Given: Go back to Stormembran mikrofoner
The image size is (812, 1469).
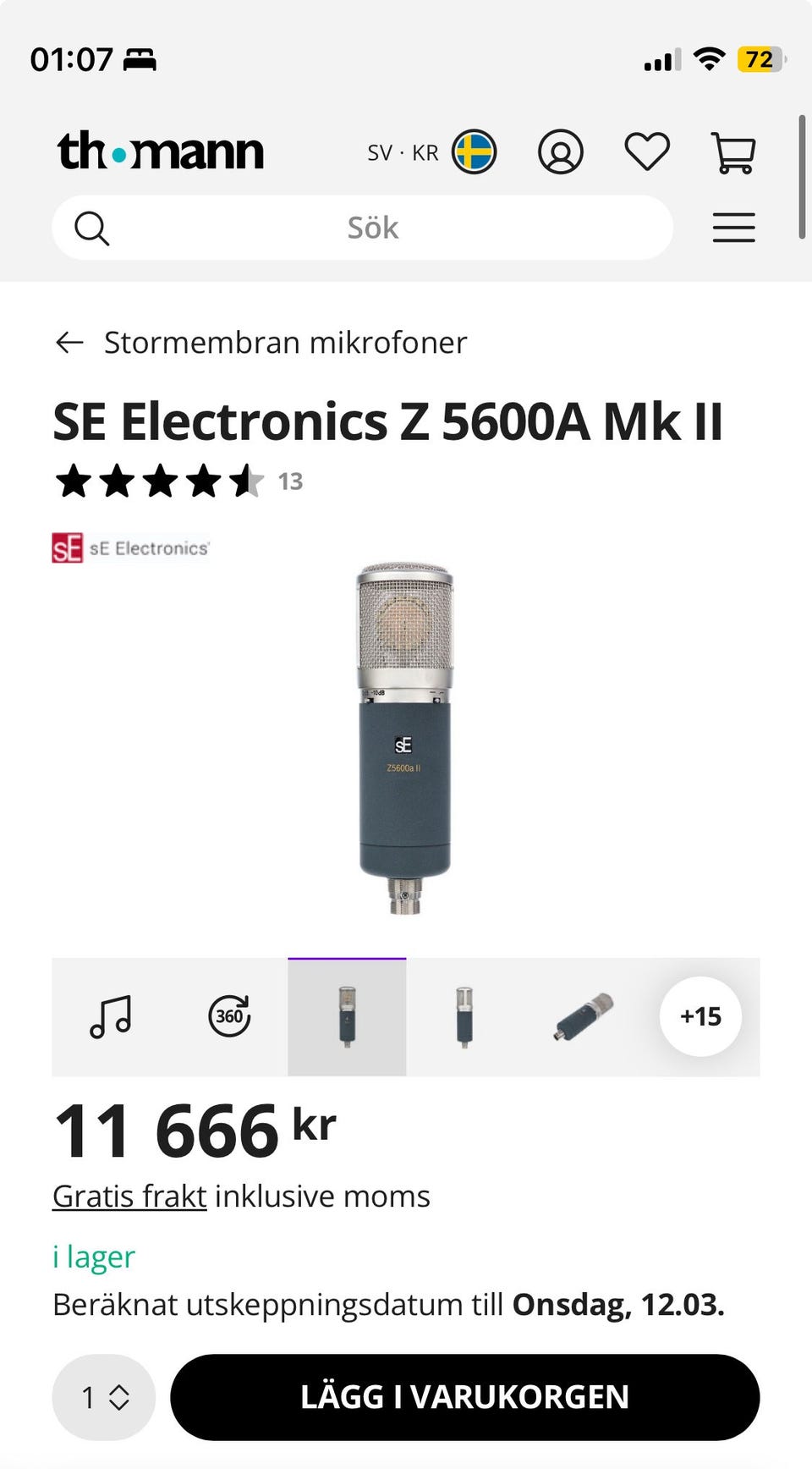Looking at the screenshot, I should (261, 343).
